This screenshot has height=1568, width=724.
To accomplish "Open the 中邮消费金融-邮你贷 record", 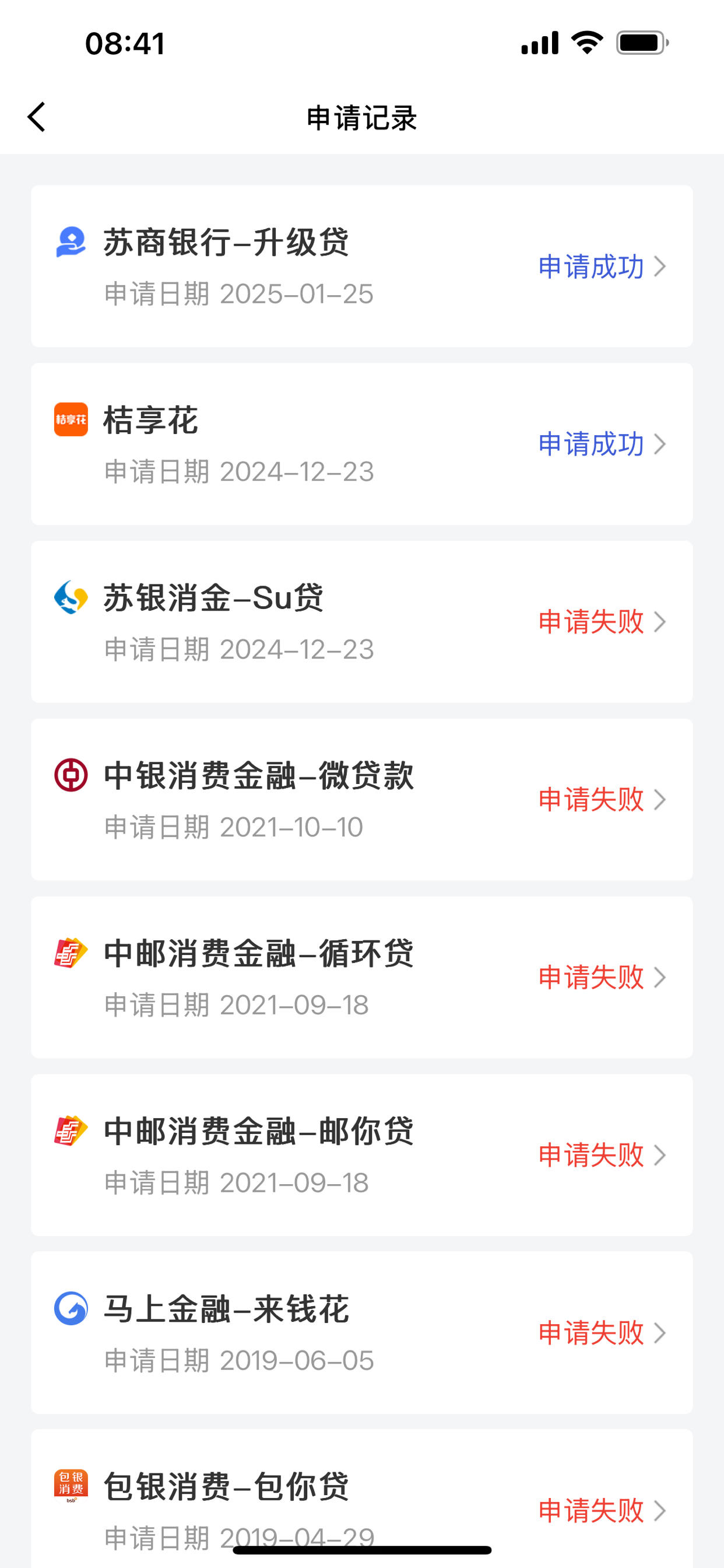I will point(362,1154).
